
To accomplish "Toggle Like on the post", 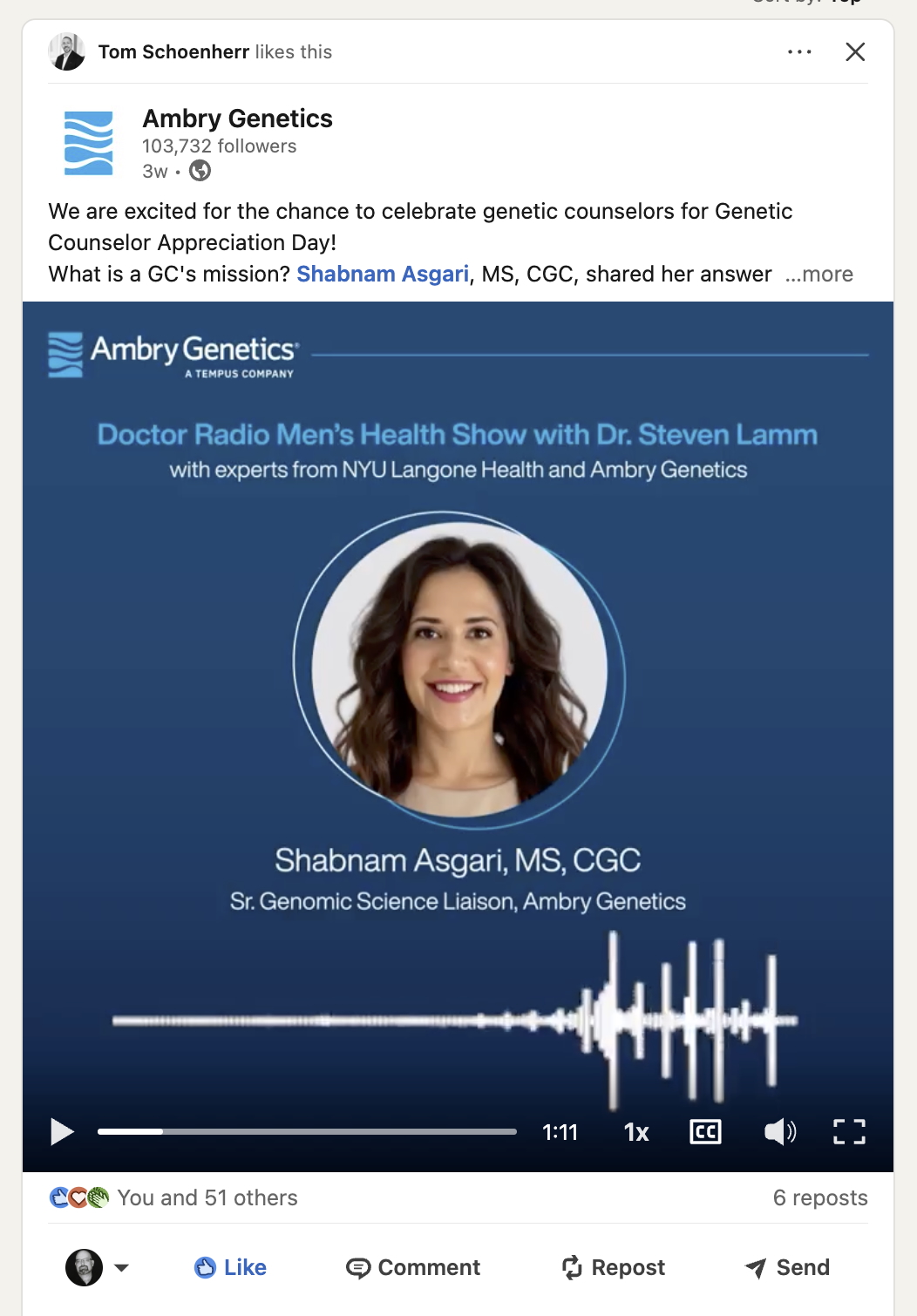I will 231,1267.
